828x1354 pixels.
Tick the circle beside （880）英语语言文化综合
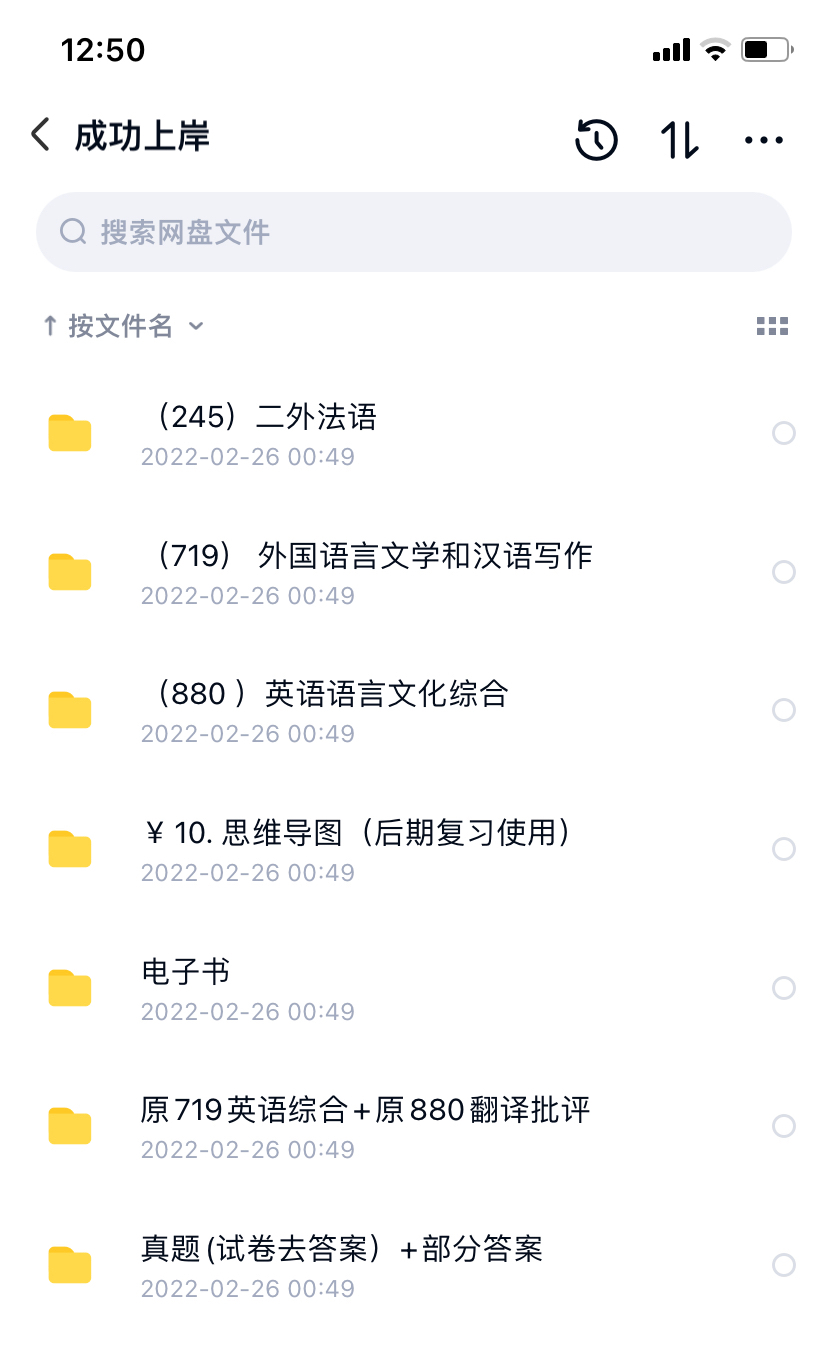(784, 710)
